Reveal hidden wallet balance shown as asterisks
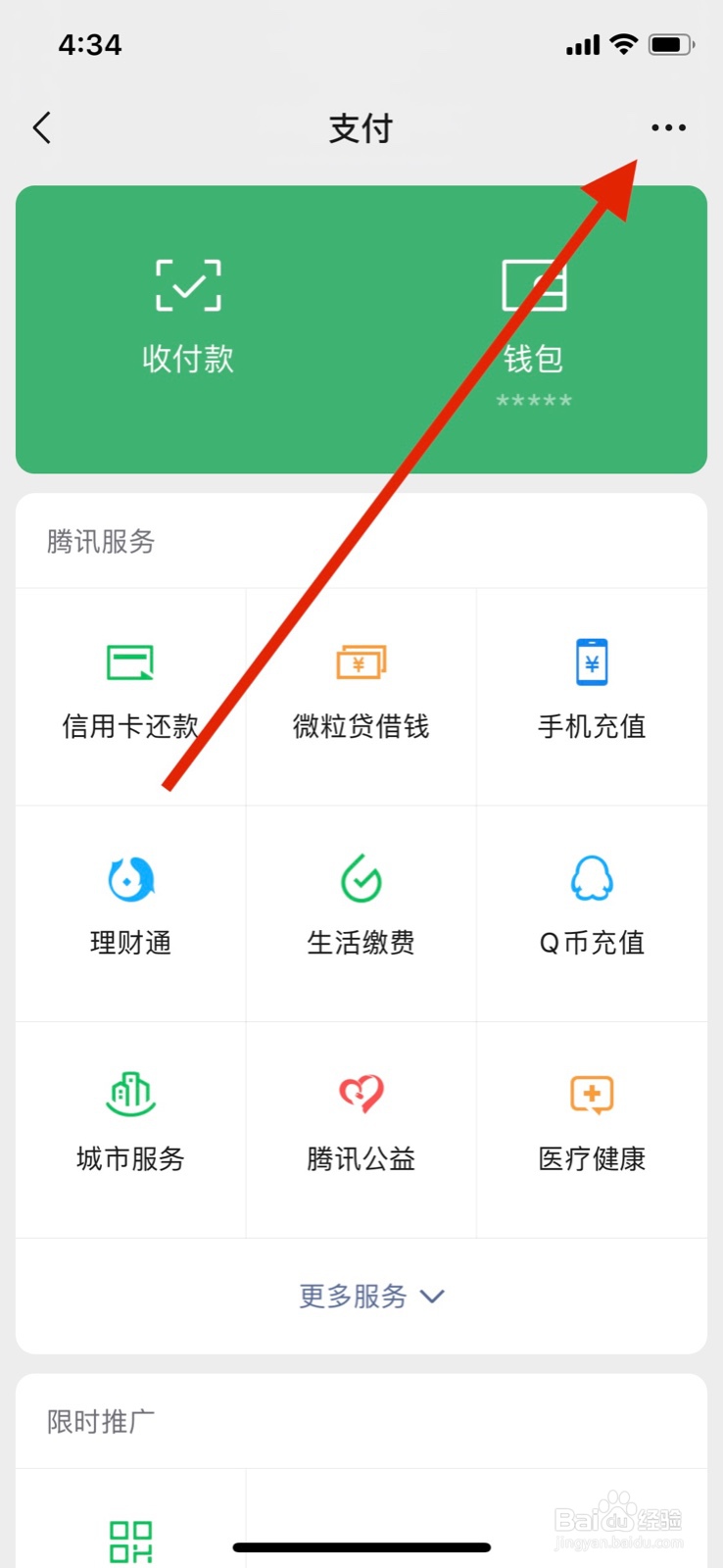This screenshot has width=723, height=1568. click(x=536, y=400)
